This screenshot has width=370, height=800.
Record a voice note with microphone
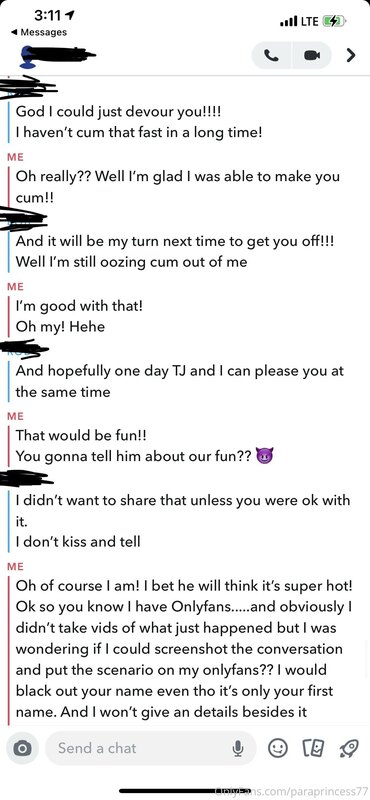tap(237, 748)
